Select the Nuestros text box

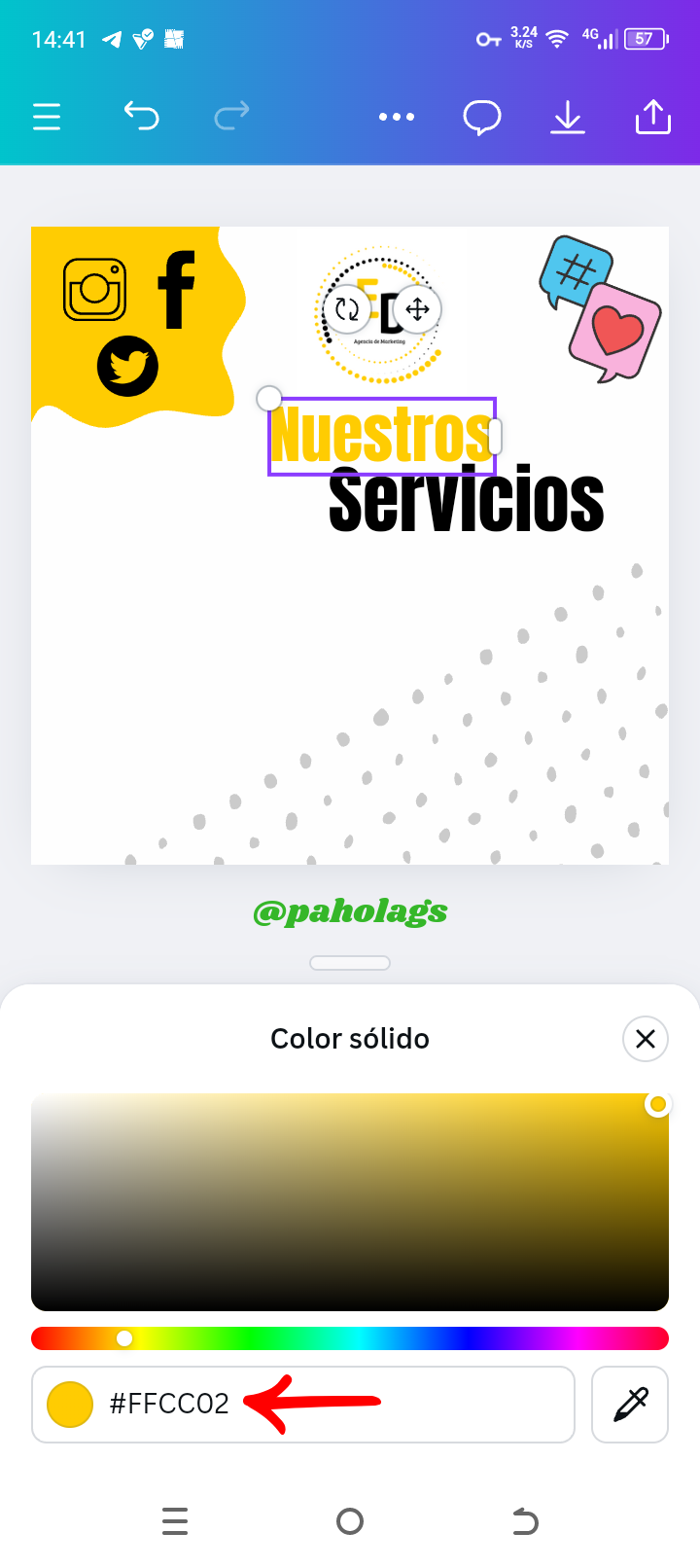[x=381, y=437]
